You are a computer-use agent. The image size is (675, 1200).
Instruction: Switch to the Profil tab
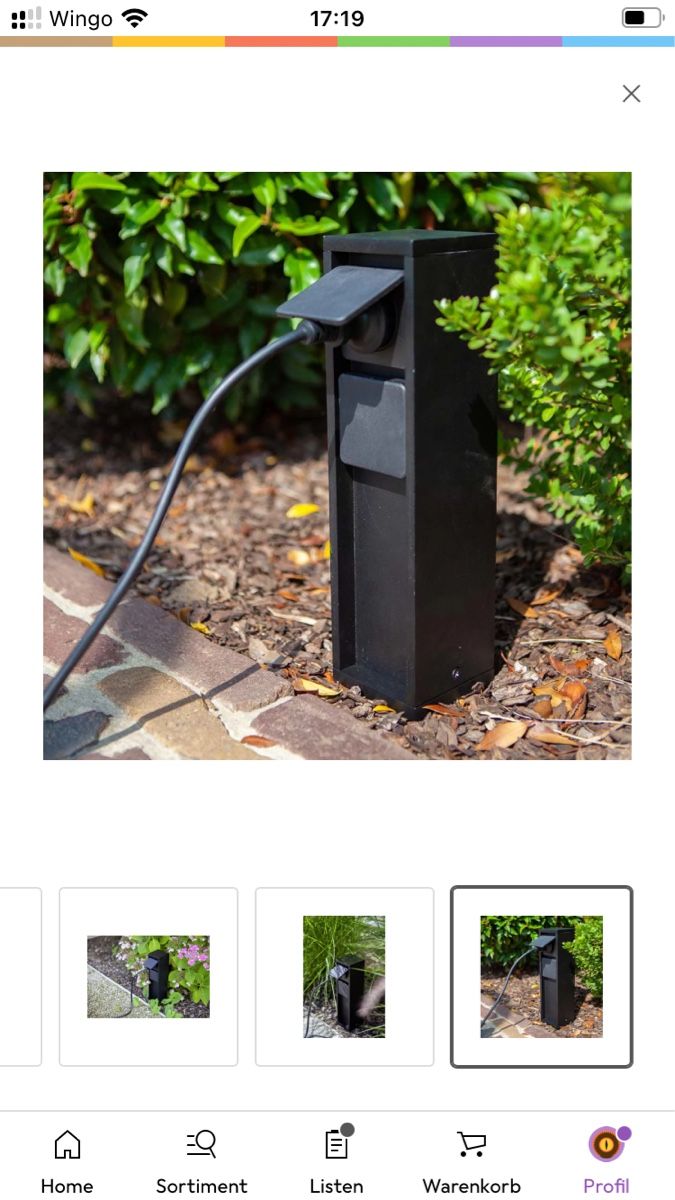606,1159
